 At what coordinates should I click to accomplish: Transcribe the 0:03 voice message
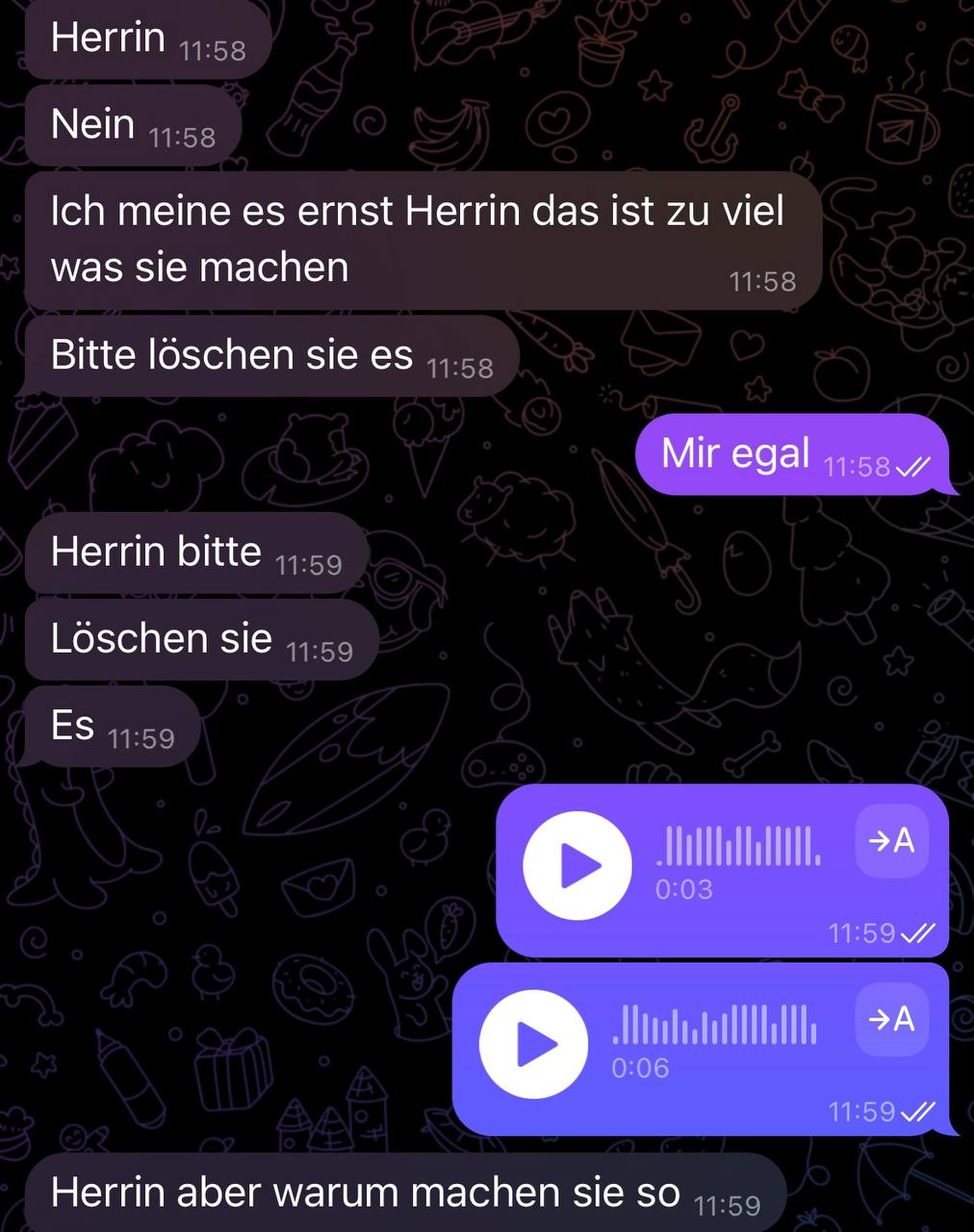click(x=891, y=841)
